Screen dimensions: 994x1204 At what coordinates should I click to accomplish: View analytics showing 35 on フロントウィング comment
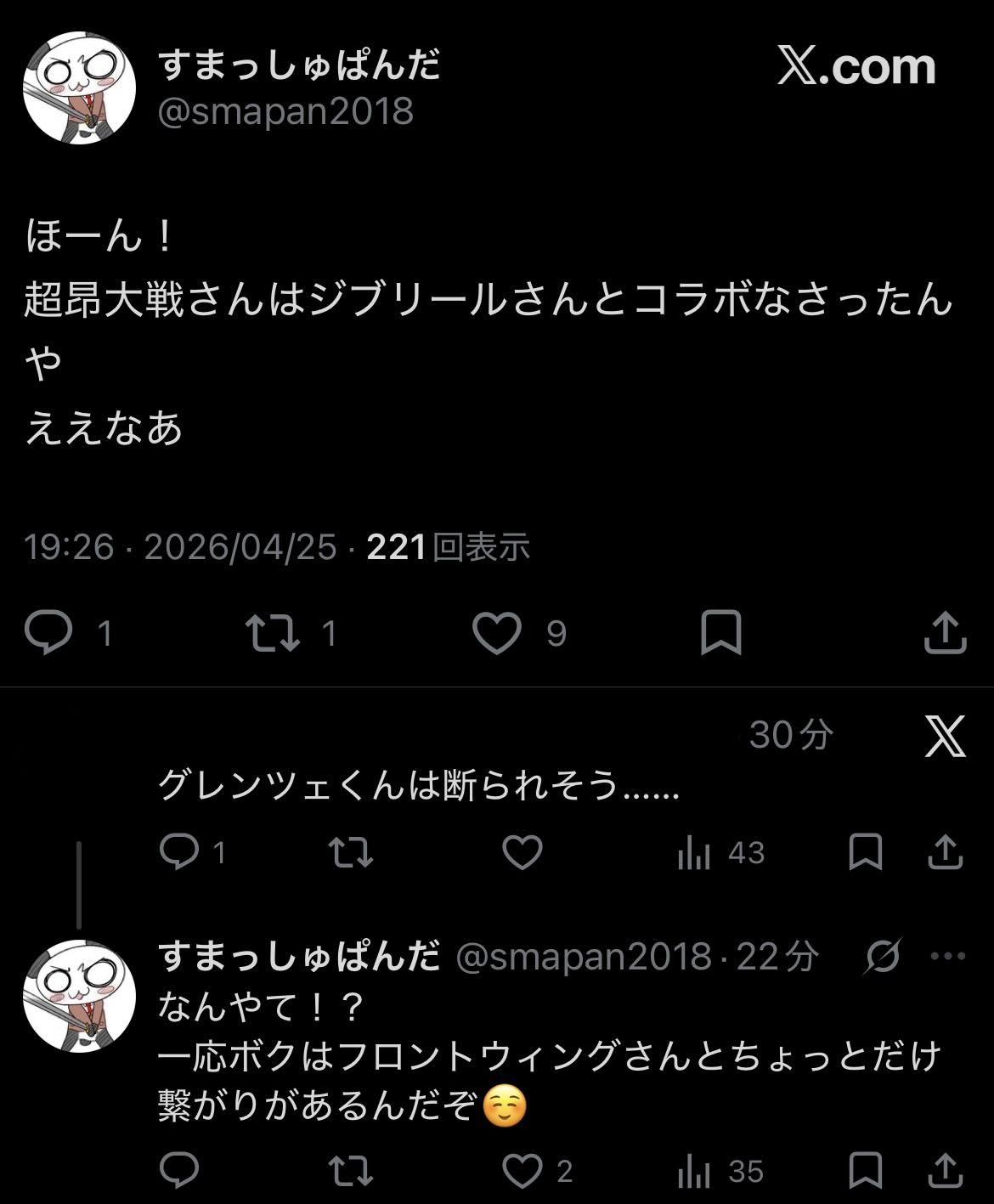[694, 1173]
